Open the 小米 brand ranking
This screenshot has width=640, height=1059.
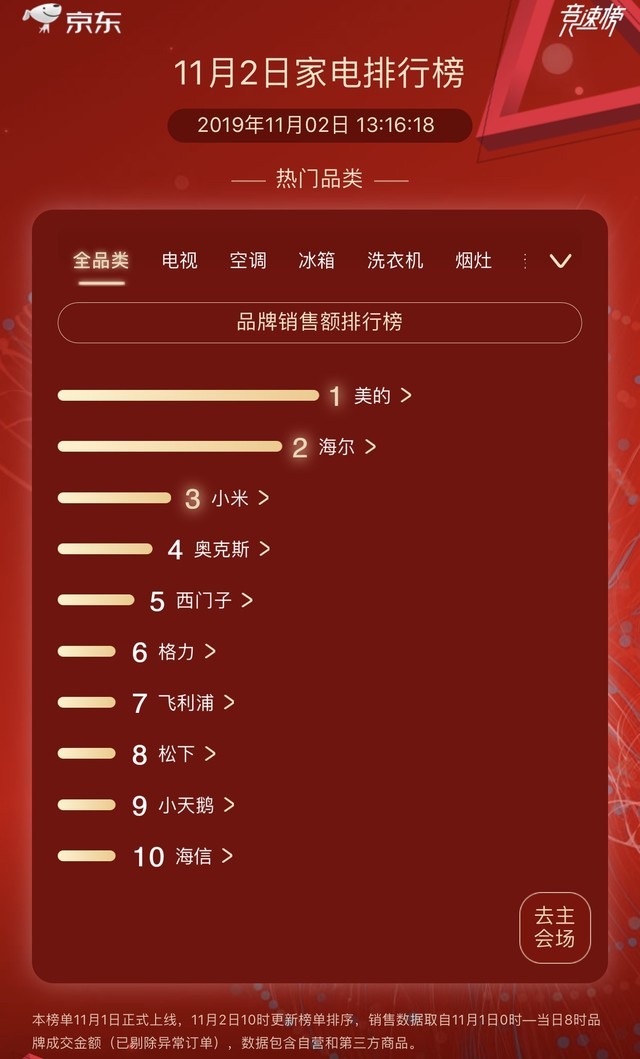point(231,498)
